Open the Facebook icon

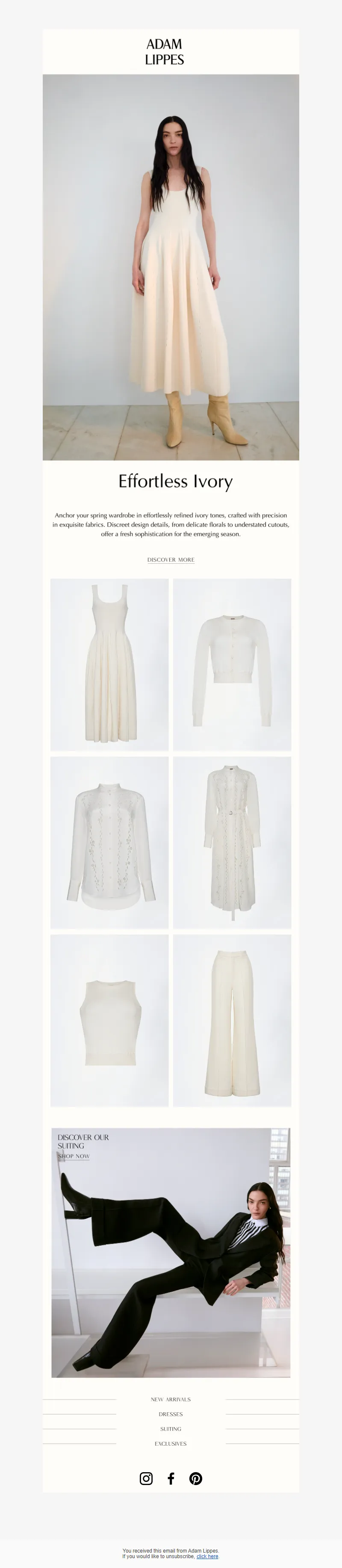tap(171, 1479)
